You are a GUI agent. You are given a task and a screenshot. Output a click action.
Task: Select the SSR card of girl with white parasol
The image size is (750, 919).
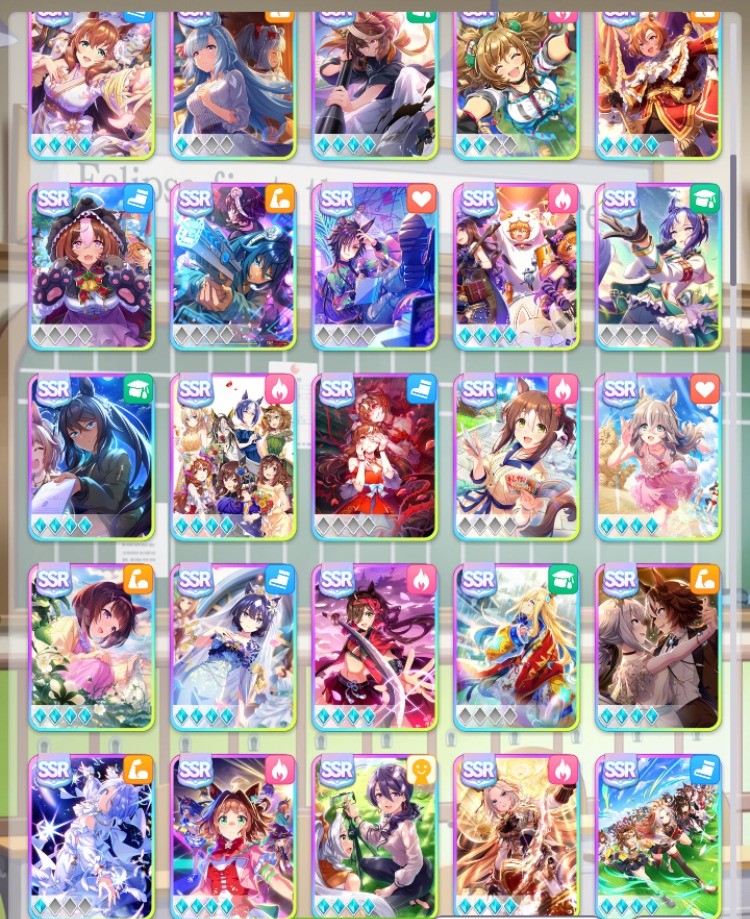(x=233, y=647)
